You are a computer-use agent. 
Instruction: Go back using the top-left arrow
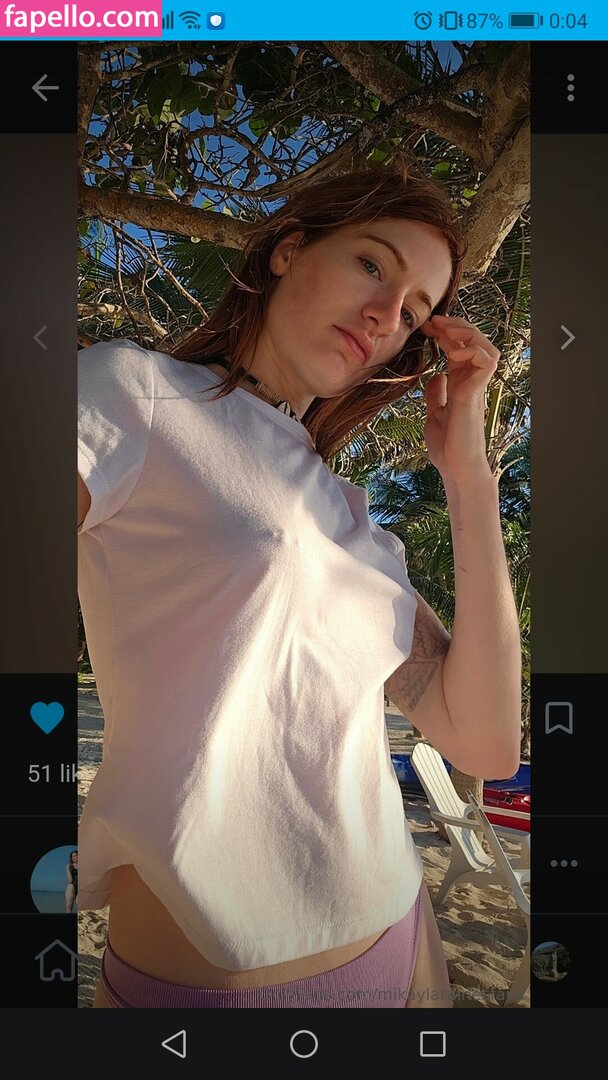click(x=45, y=88)
